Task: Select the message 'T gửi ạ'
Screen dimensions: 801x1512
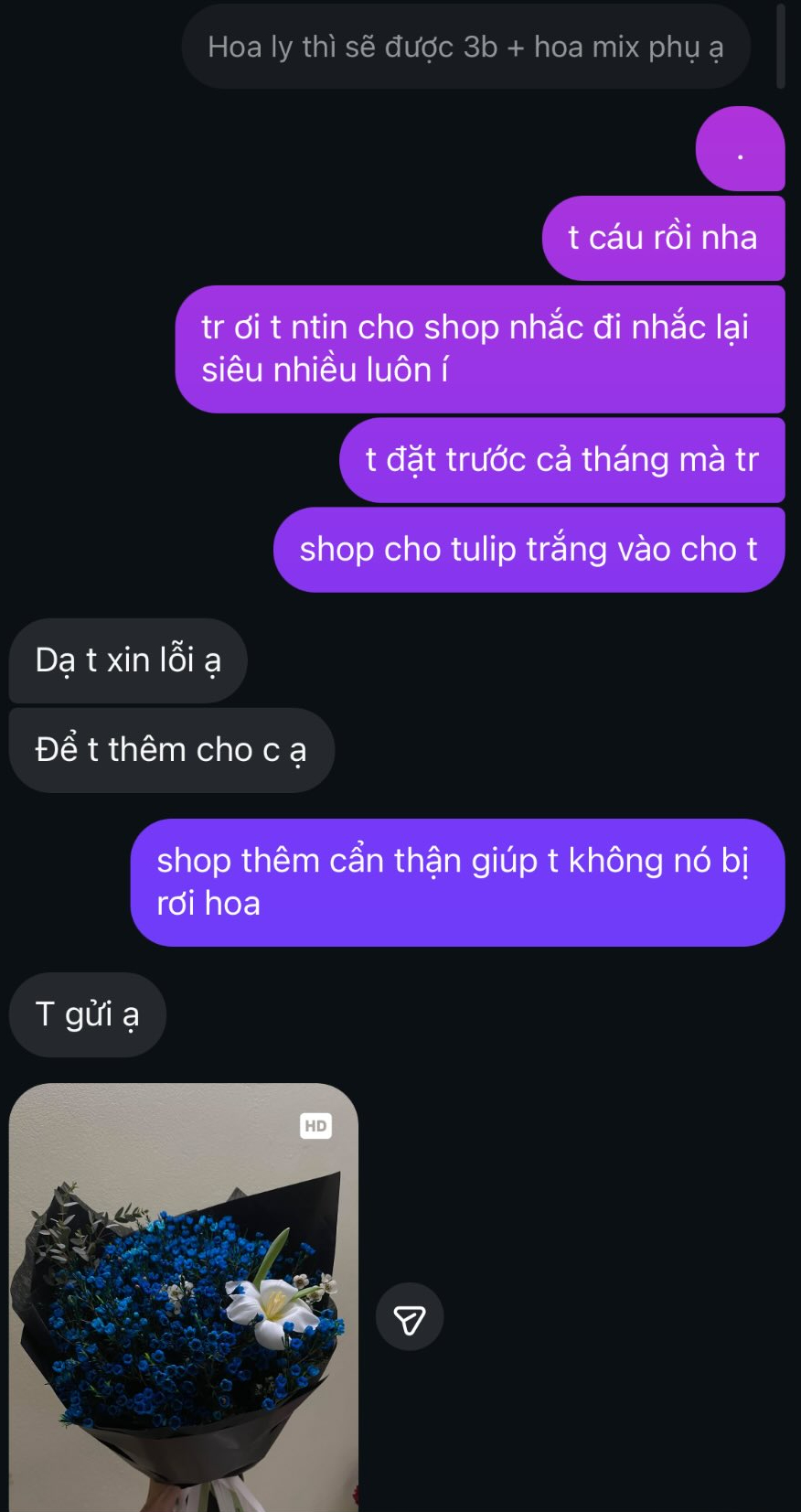Action: point(87,1013)
